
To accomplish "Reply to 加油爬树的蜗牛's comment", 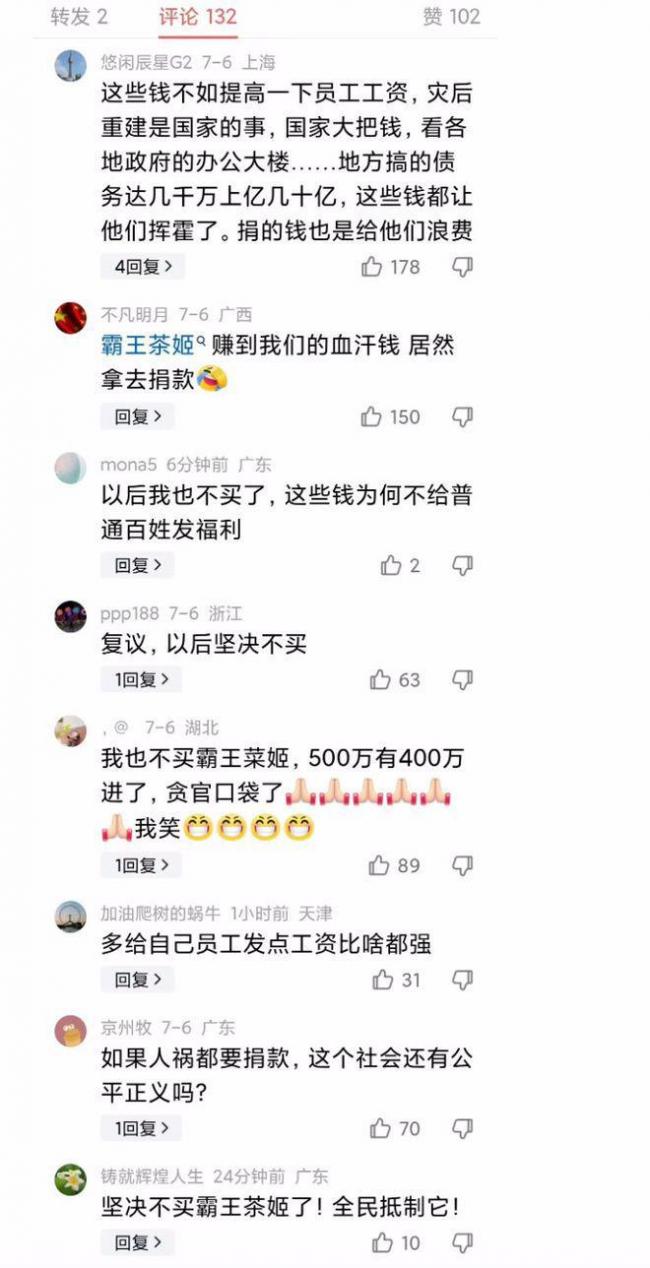I will point(137,979).
